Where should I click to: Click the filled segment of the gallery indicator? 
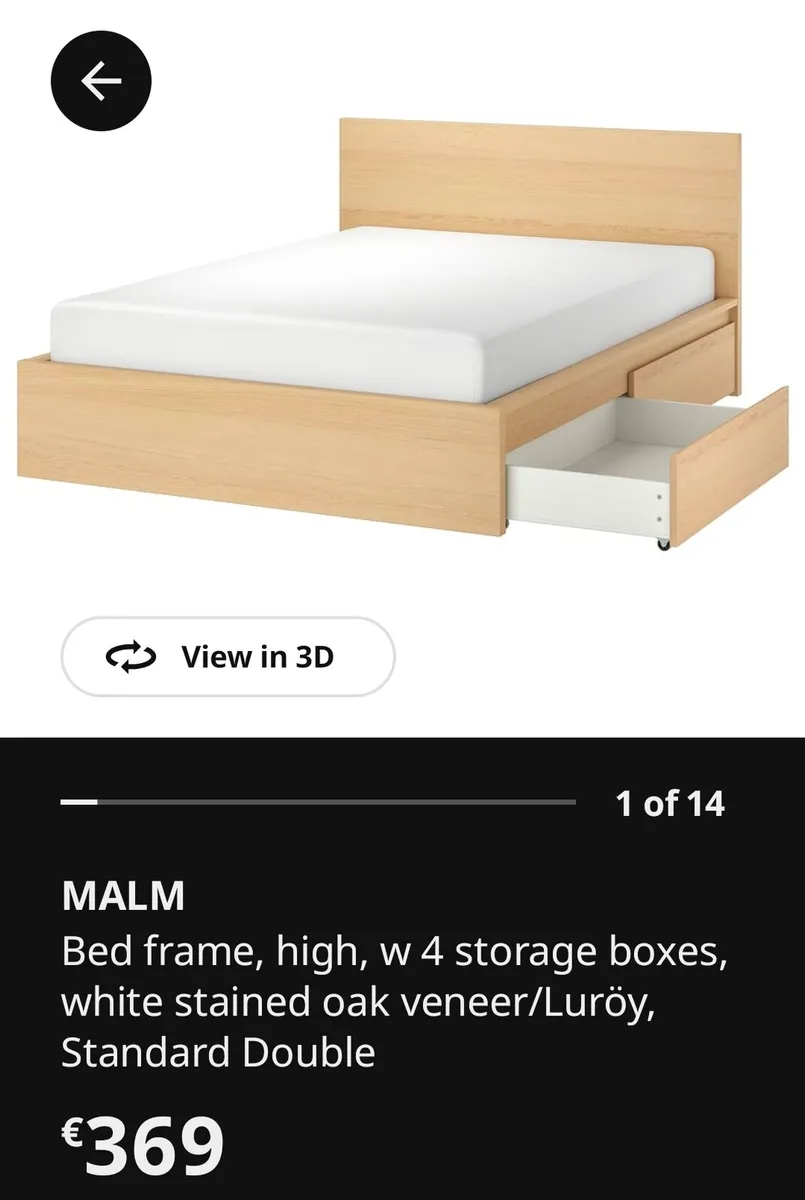(80, 801)
